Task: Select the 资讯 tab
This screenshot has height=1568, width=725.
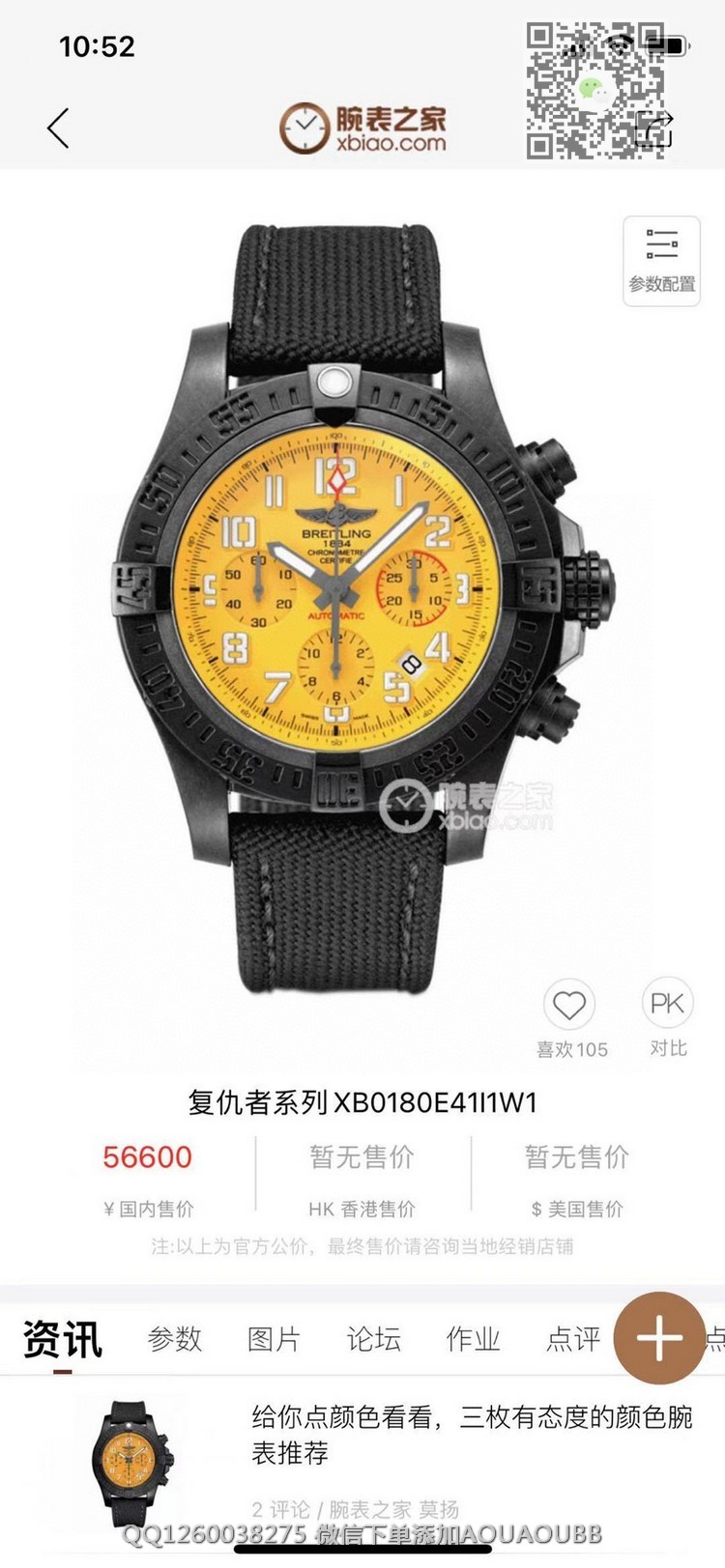Action: click(63, 1339)
